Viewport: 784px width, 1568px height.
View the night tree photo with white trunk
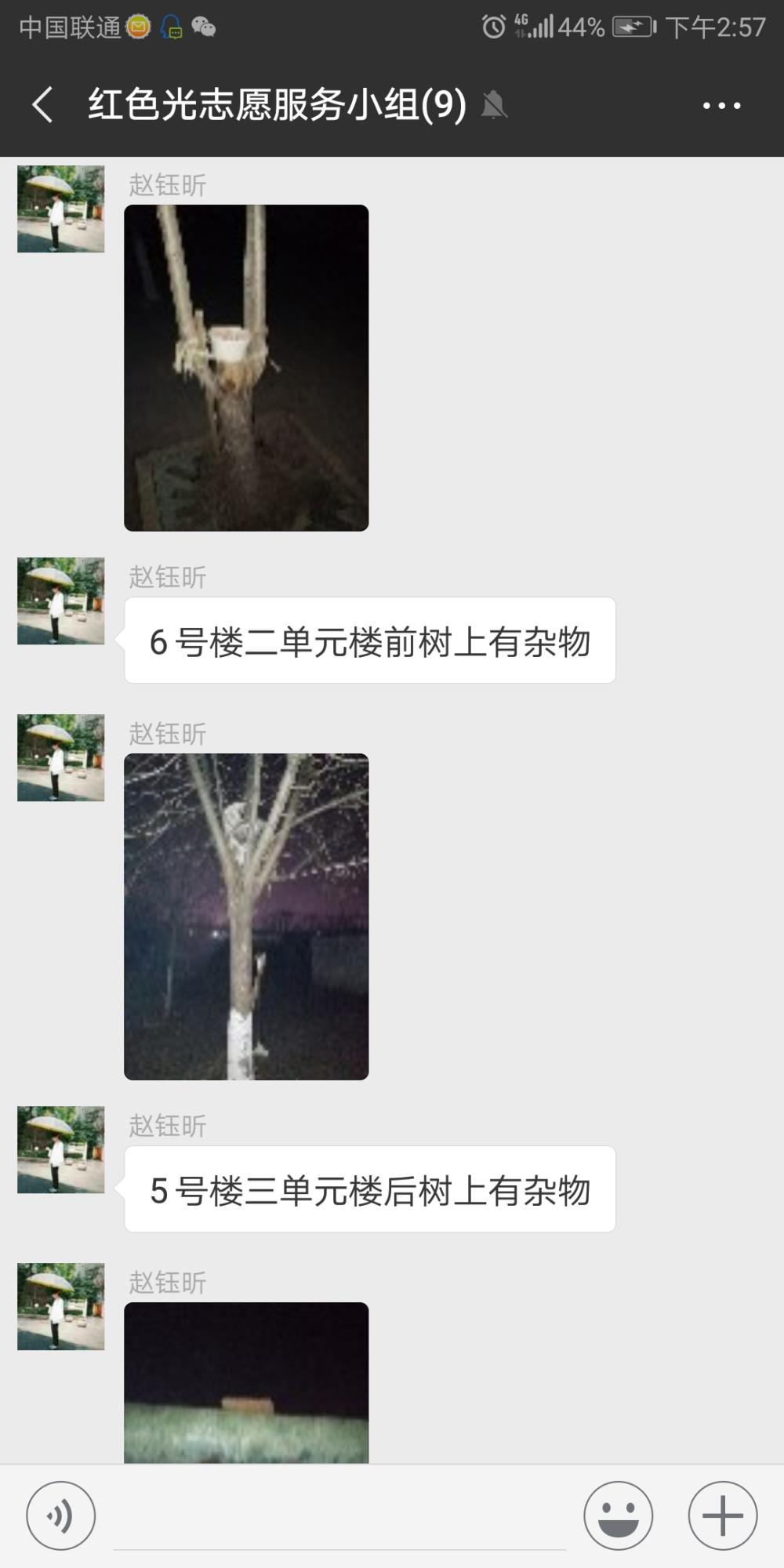[246, 916]
